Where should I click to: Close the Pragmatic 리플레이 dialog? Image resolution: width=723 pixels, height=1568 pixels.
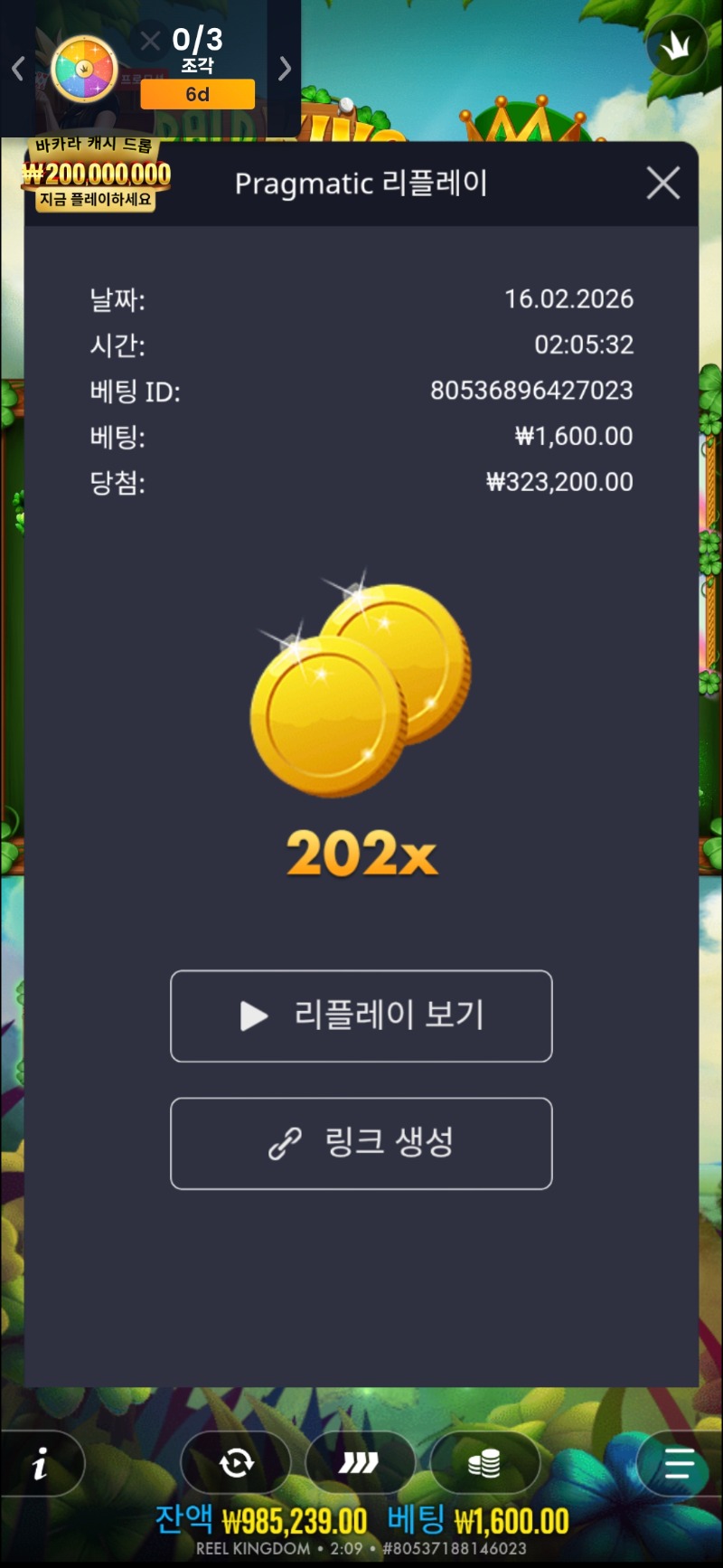(x=663, y=184)
